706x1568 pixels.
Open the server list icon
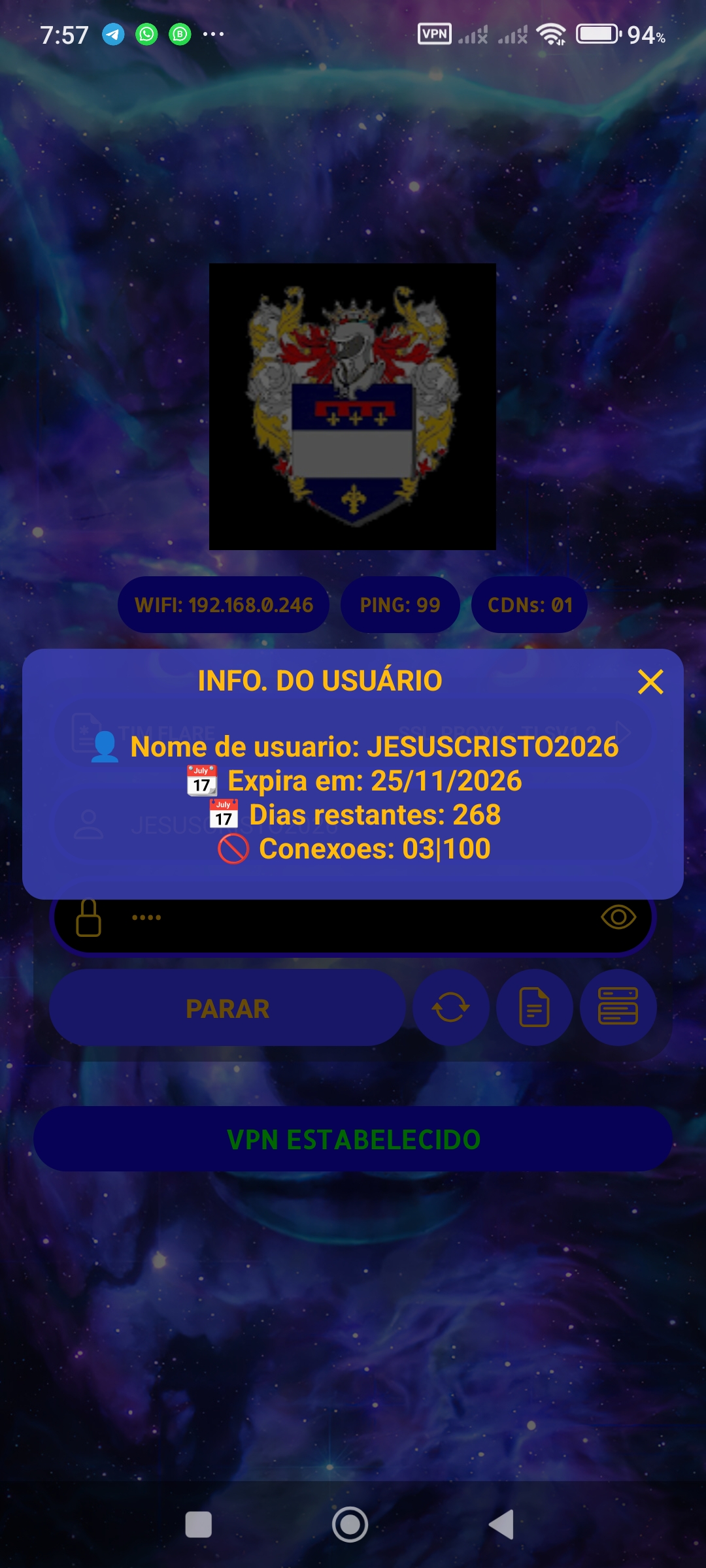[617, 1007]
